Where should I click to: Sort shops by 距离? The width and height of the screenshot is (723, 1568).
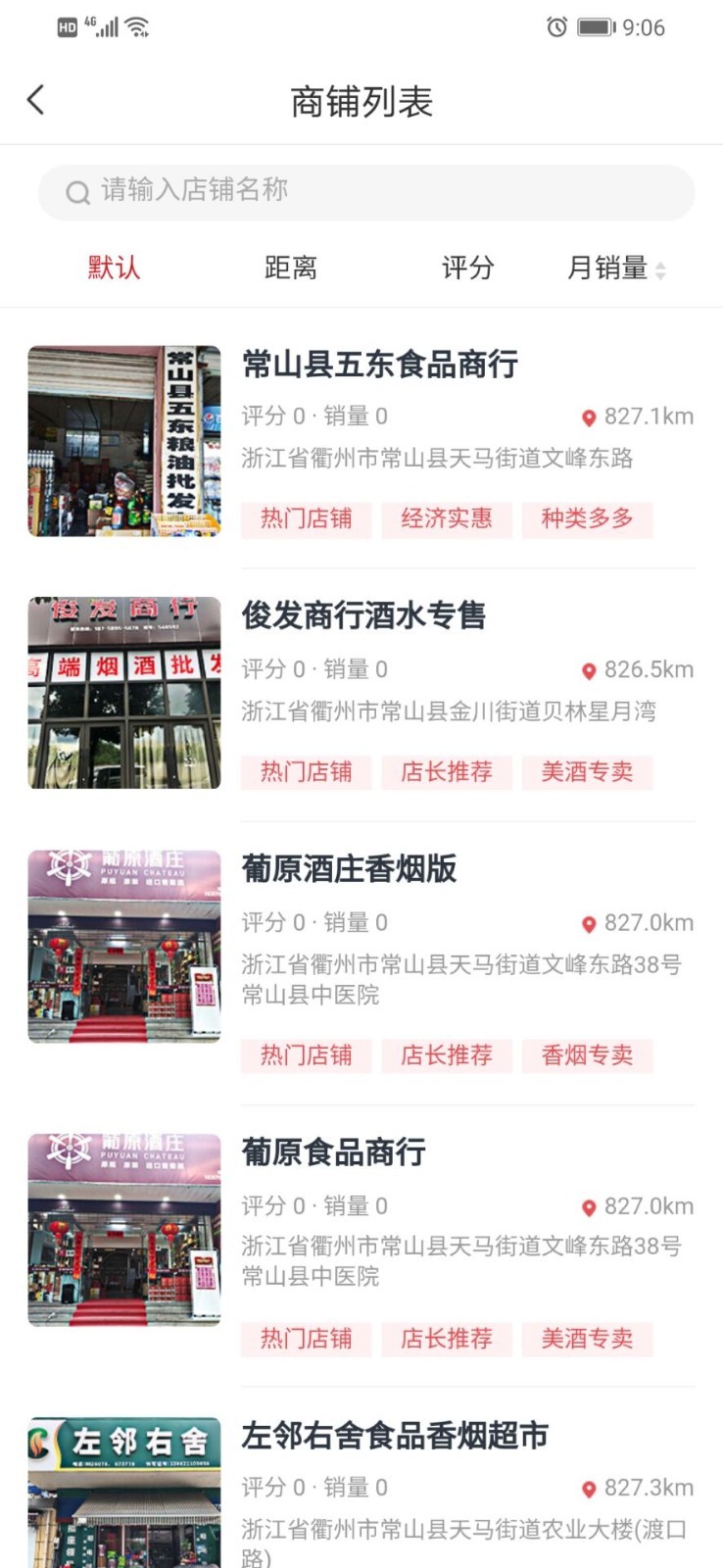point(290,268)
